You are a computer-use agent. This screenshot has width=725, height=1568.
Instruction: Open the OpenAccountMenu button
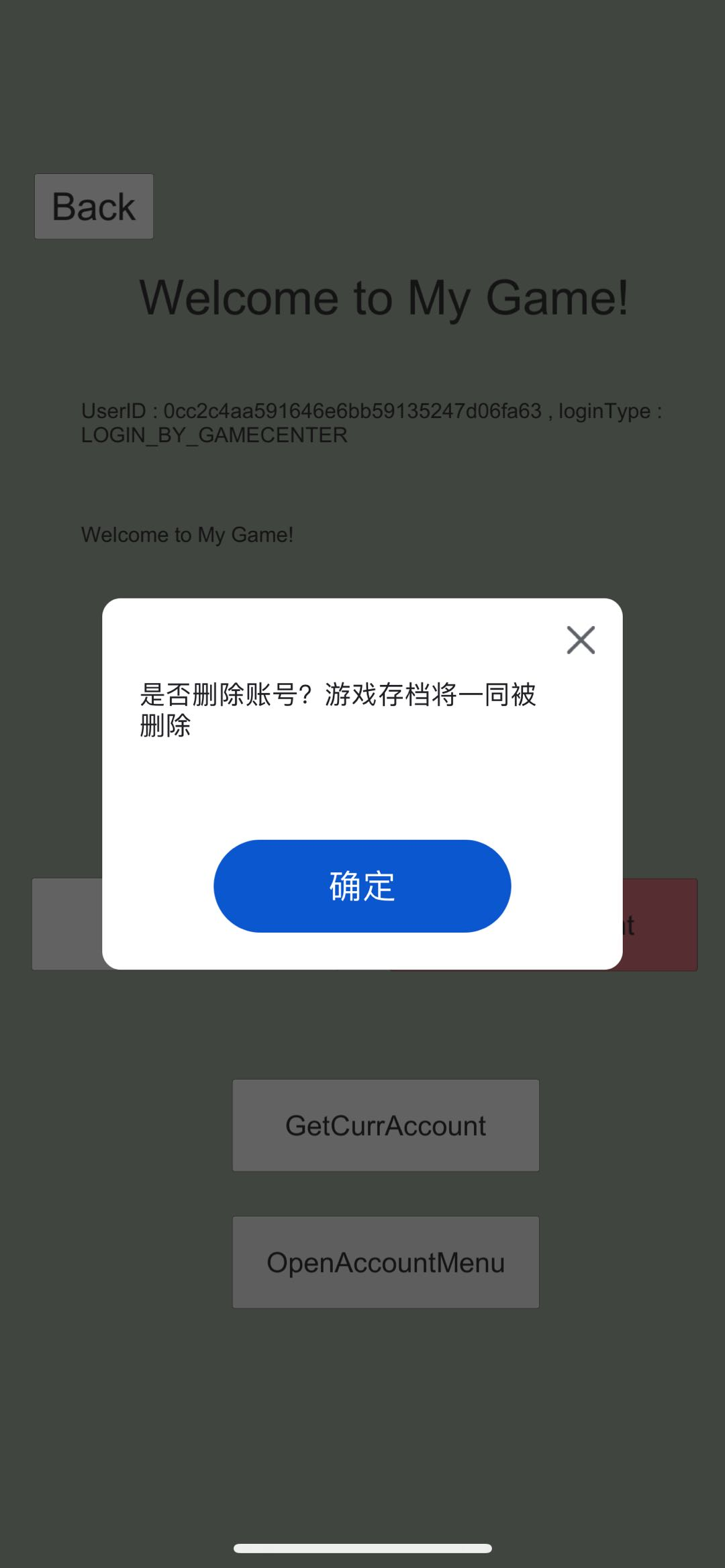[x=386, y=1262]
